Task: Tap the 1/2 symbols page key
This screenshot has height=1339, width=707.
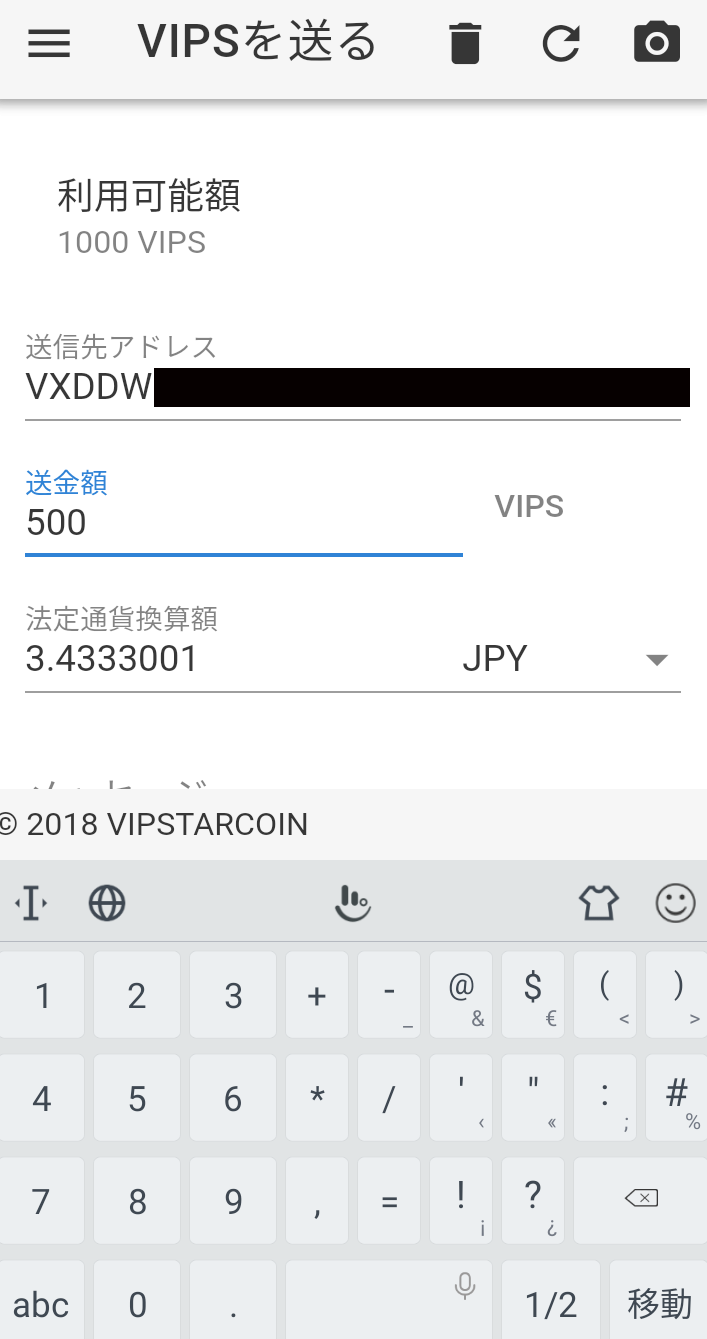Action: (x=552, y=1304)
